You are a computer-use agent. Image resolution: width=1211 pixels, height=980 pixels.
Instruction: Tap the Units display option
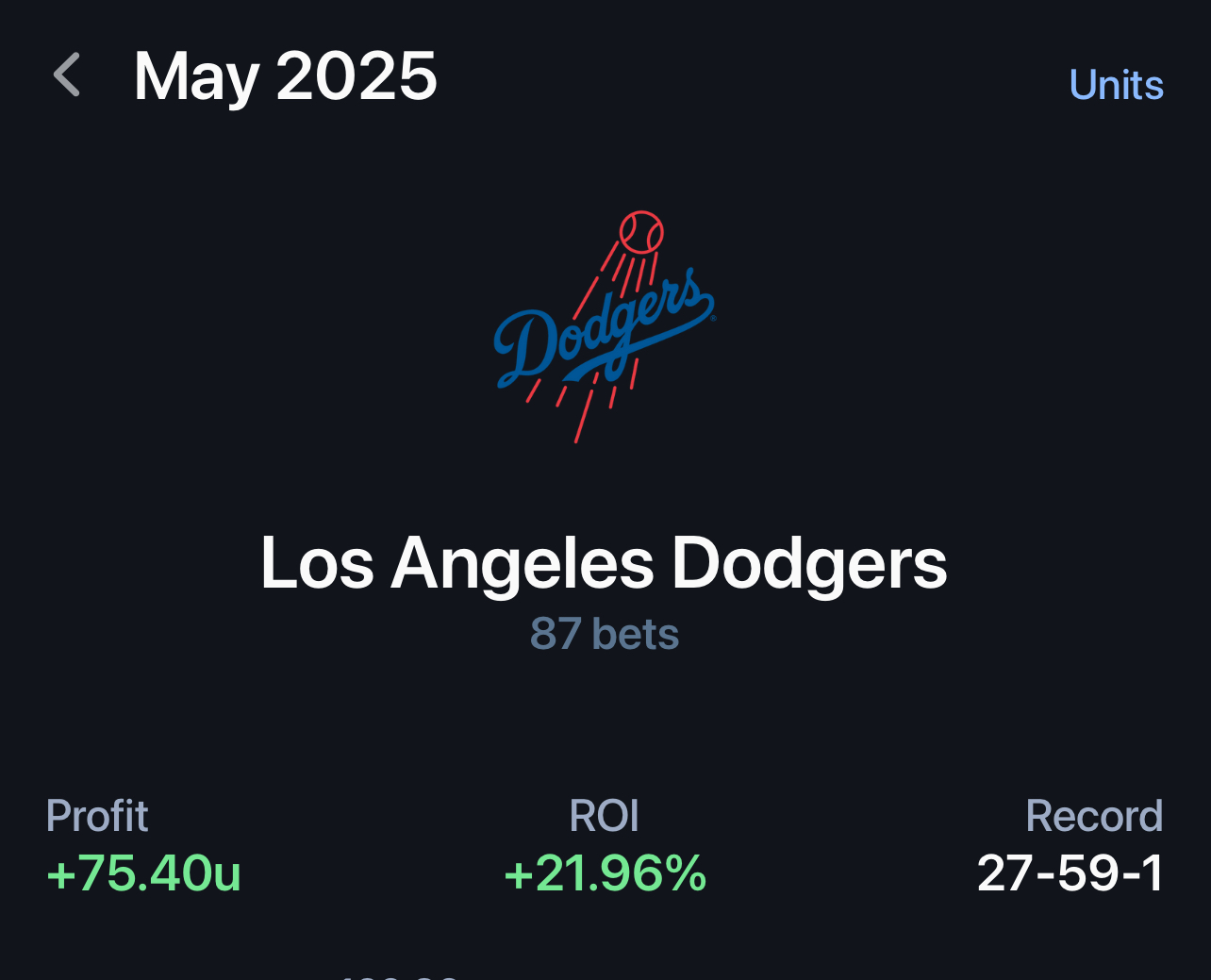coord(1116,85)
